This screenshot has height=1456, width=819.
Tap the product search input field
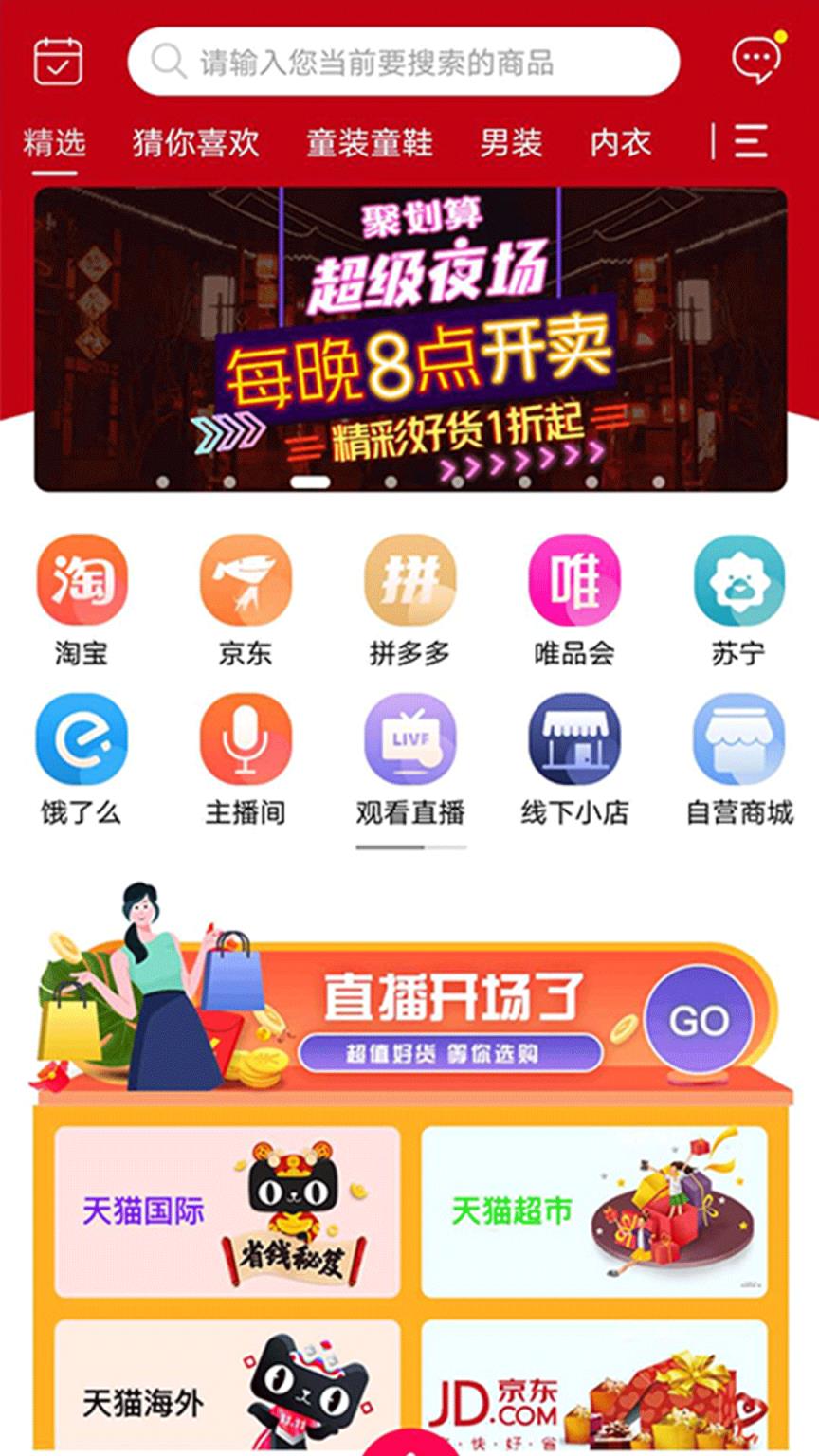click(408, 60)
